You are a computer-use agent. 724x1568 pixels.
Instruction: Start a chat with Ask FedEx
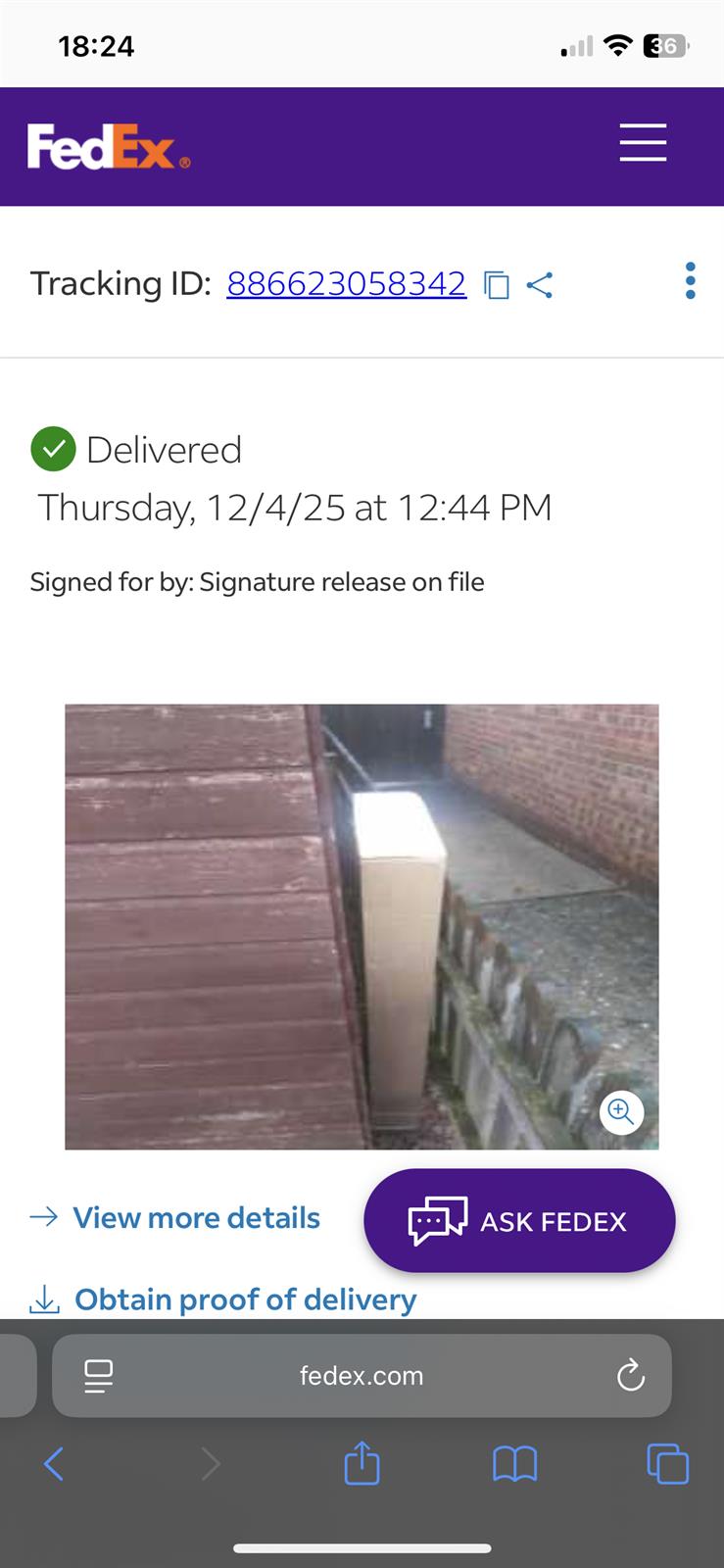[519, 1221]
